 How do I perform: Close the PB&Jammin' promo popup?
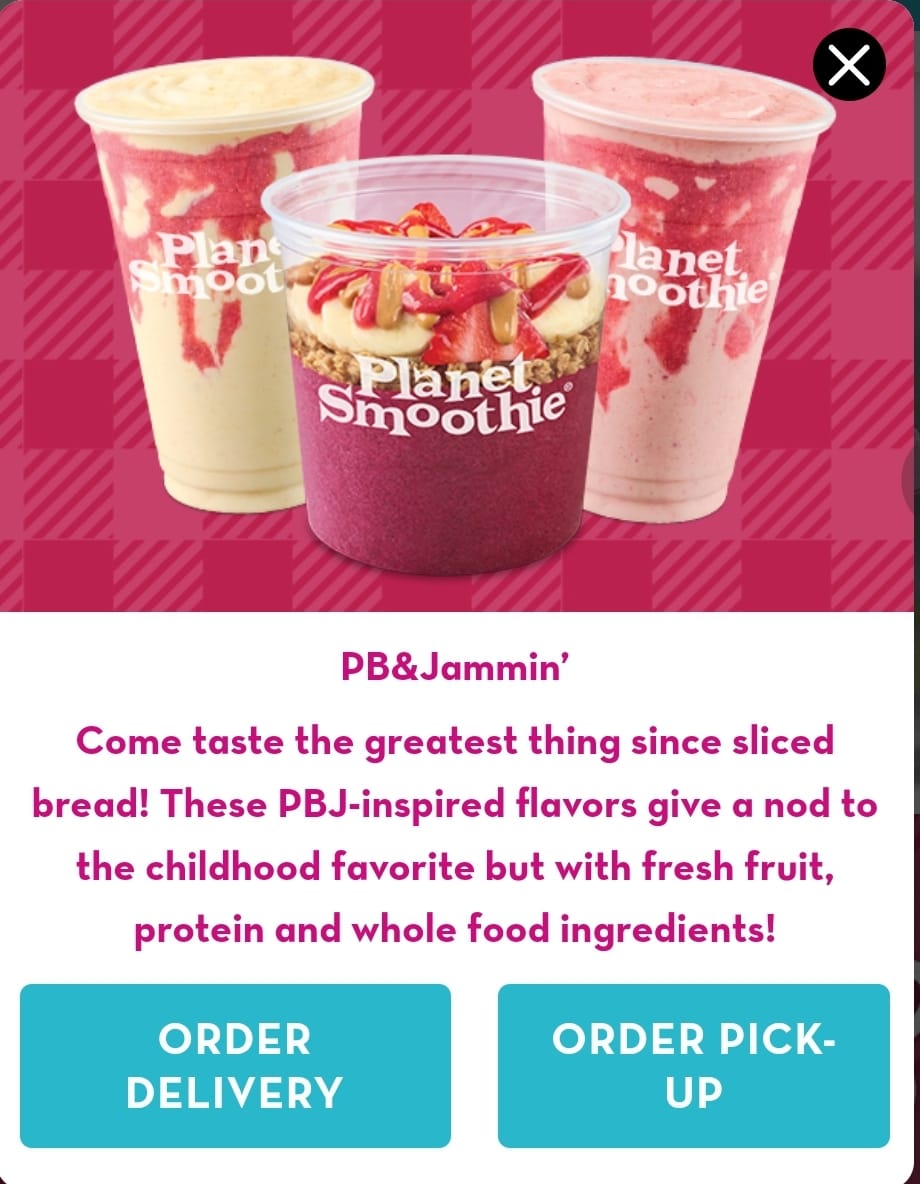849,65
